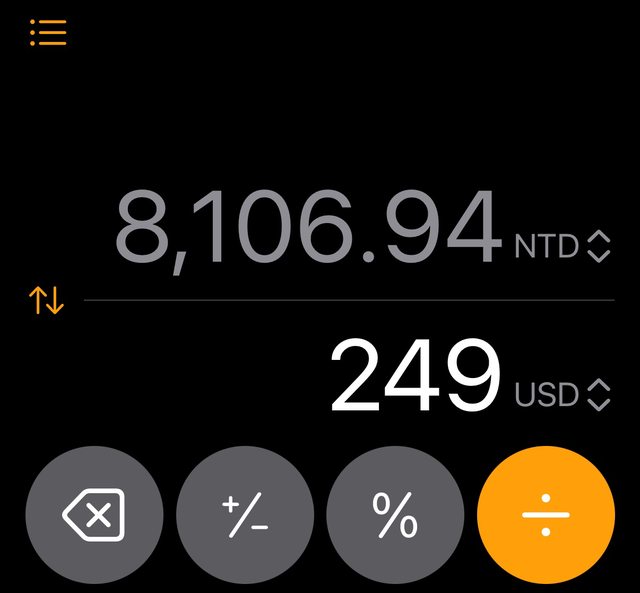
Task: Delete the last digit with backspace
Action: coord(93,515)
